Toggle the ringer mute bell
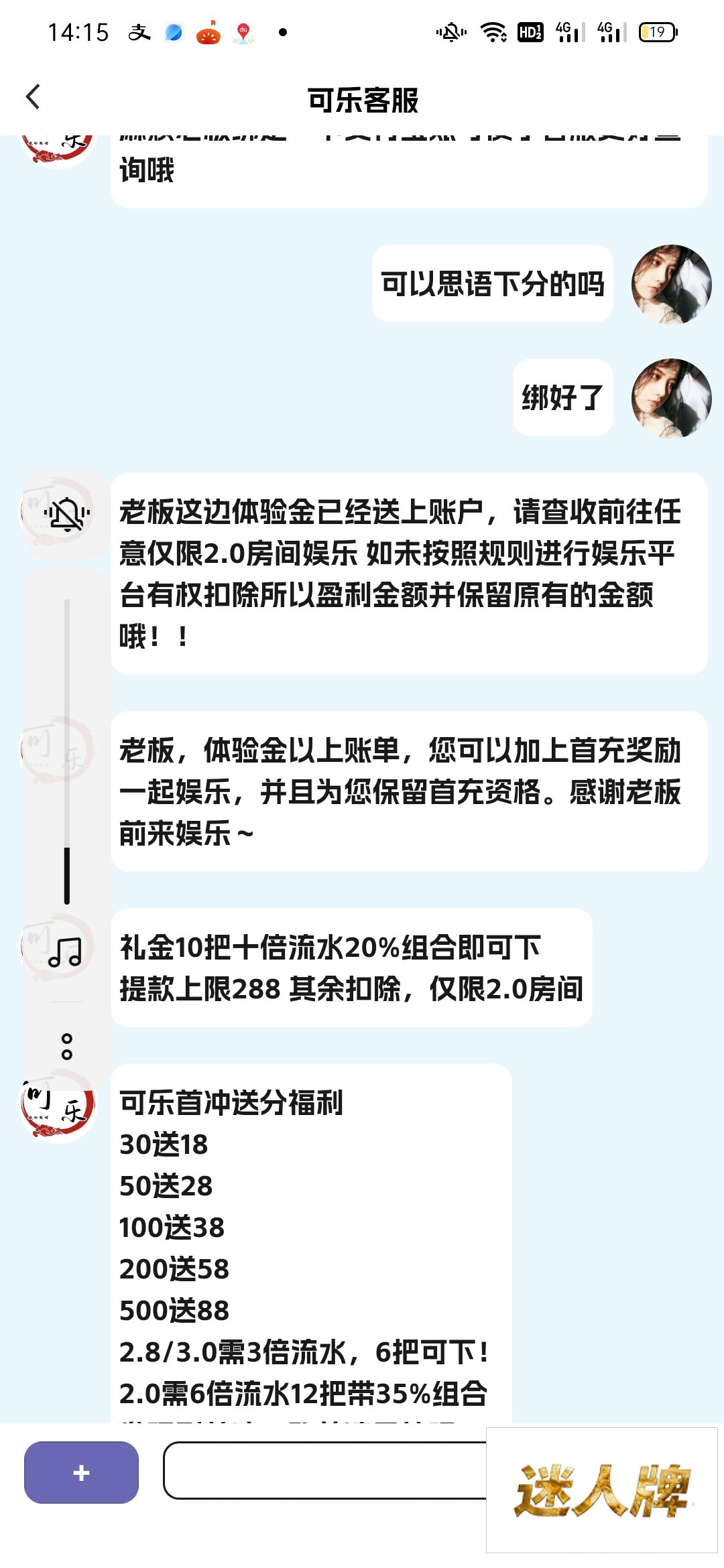 coord(66,515)
